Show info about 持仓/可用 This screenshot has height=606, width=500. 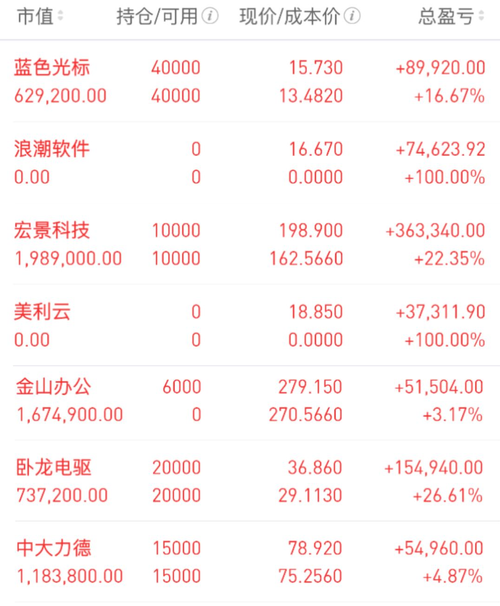click(211, 16)
